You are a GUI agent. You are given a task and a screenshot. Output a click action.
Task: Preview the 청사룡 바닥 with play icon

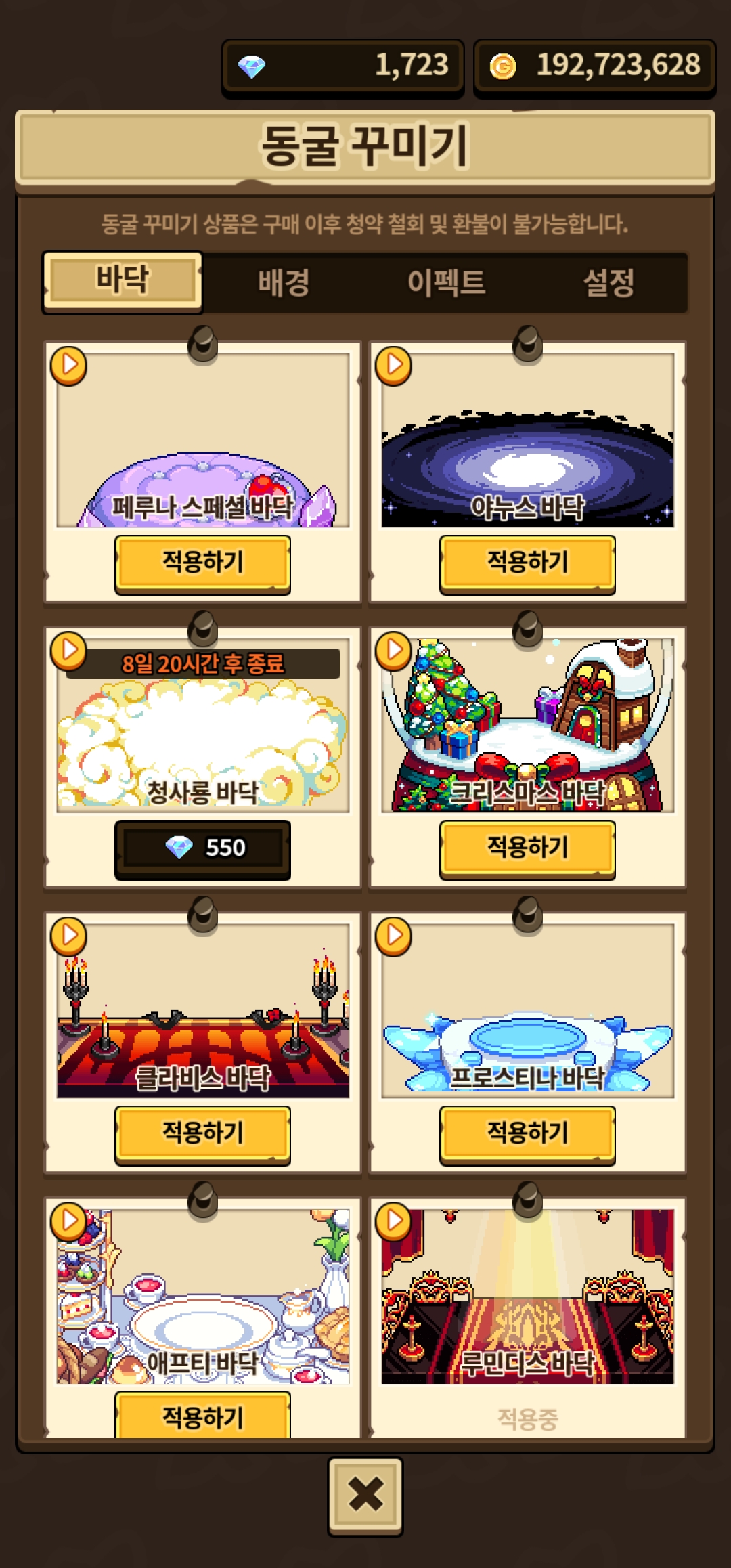click(68, 650)
